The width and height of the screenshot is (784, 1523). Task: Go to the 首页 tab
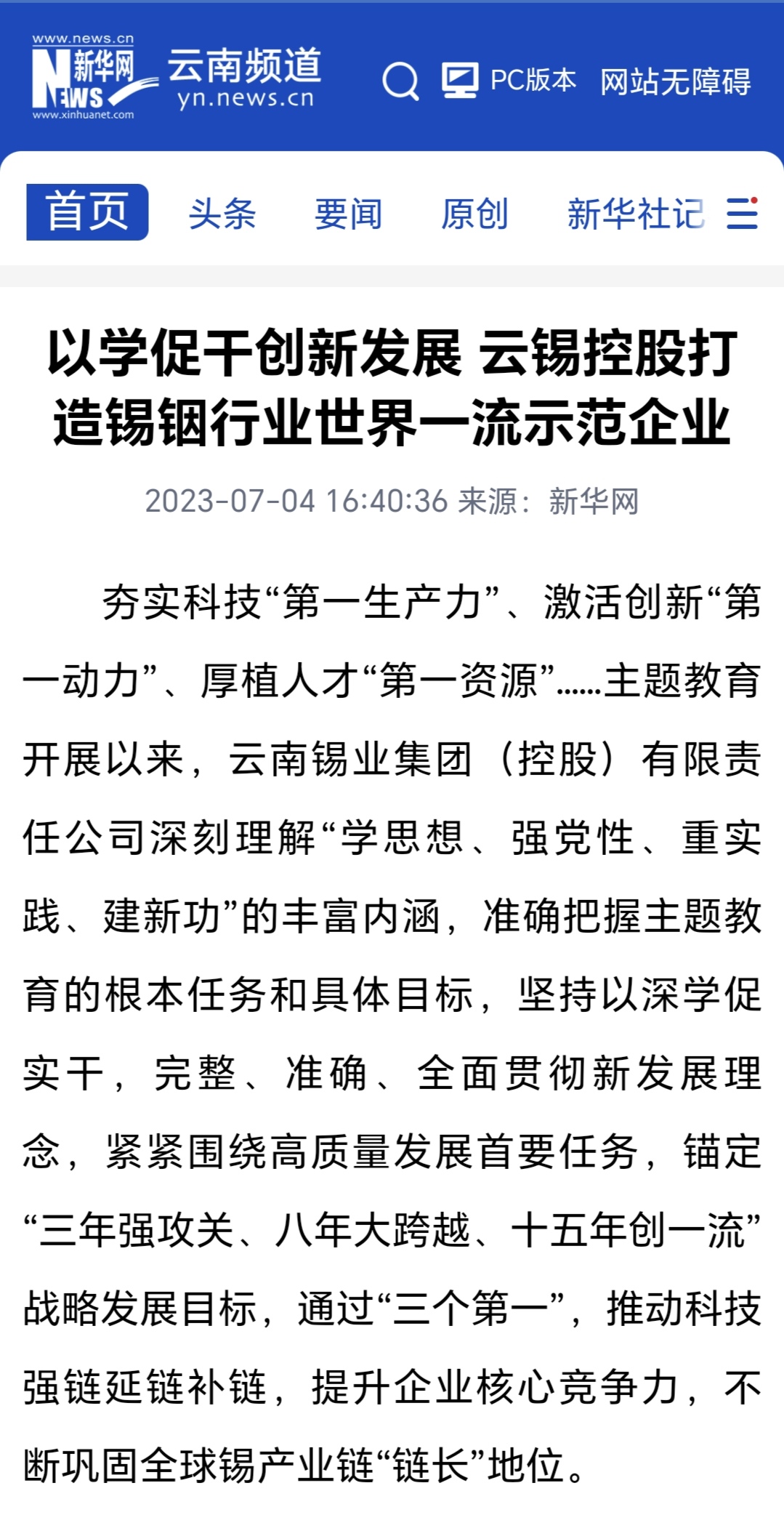(x=87, y=212)
